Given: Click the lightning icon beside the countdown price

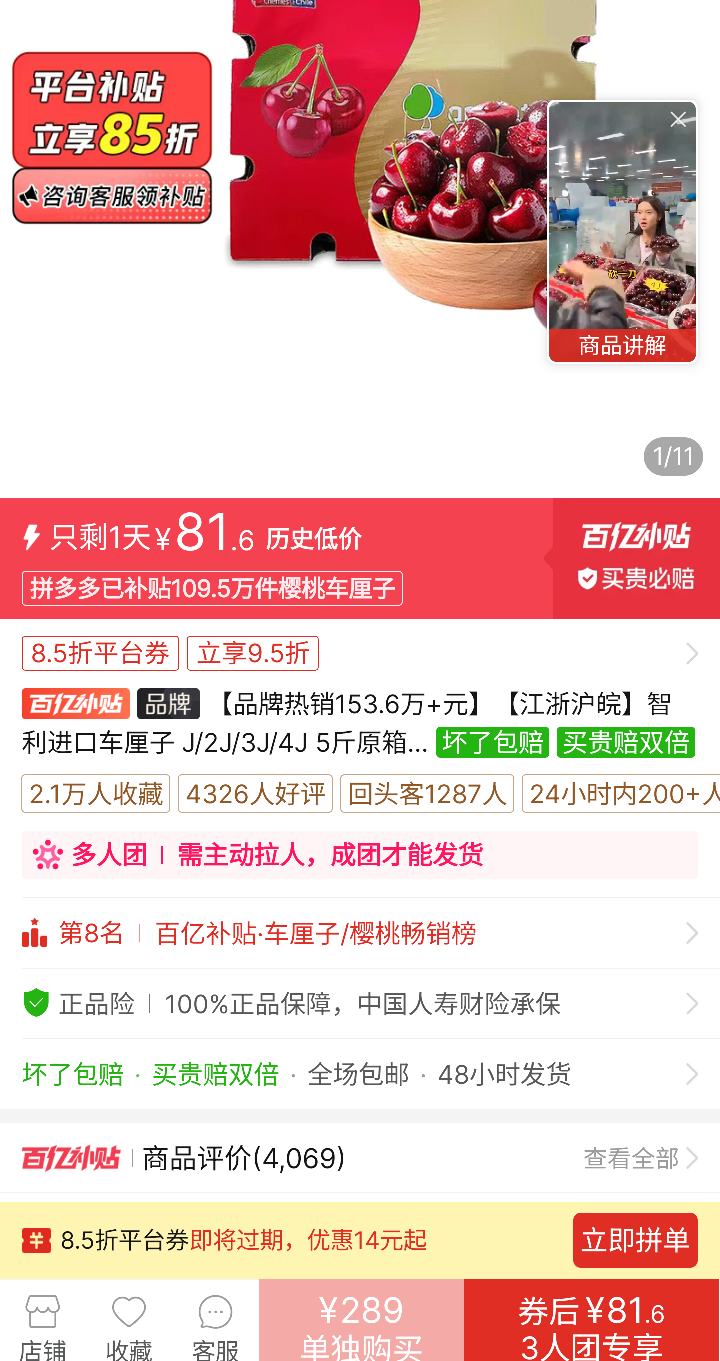Looking at the screenshot, I should (x=33, y=536).
